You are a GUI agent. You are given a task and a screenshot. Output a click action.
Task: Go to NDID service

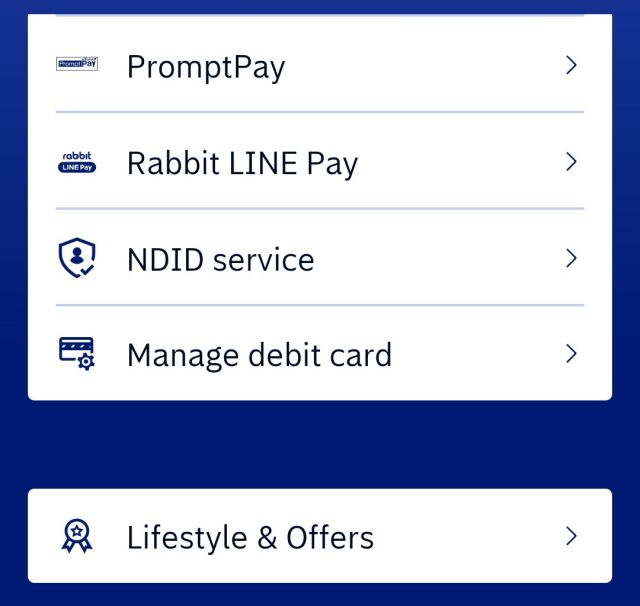(319, 259)
